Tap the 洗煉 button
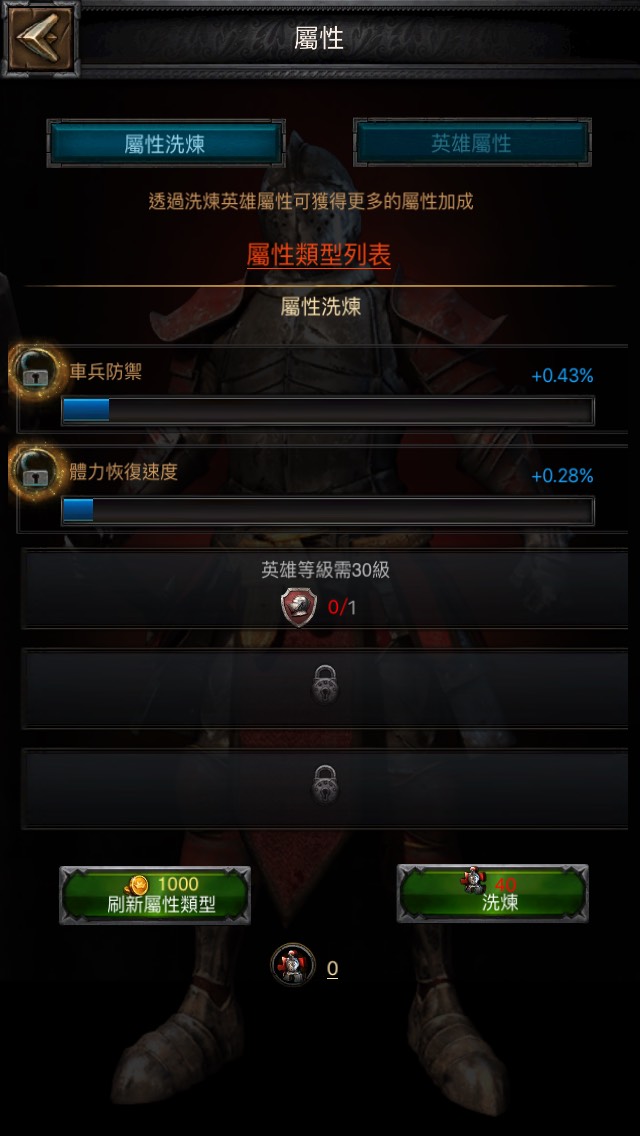This screenshot has width=640, height=1136. pos(492,893)
